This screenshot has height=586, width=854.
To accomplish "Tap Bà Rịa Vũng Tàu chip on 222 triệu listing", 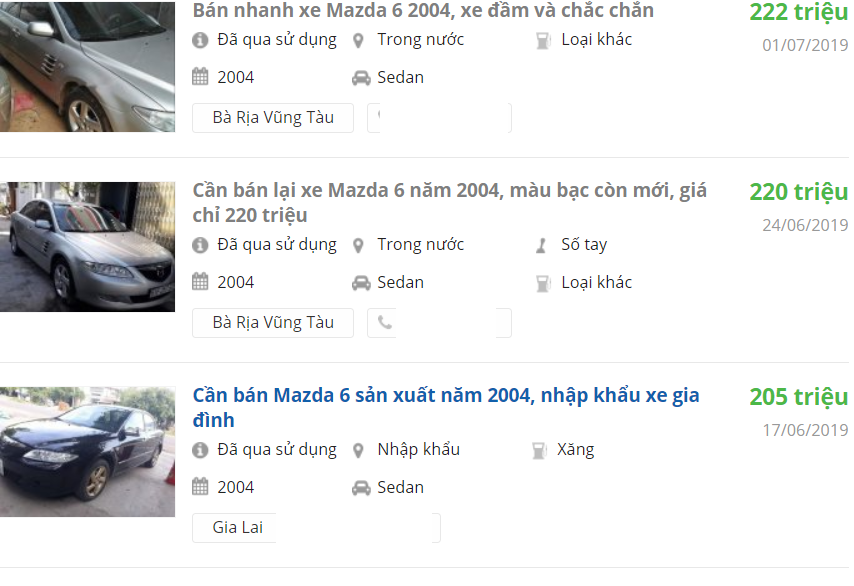I will click(x=273, y=118).
